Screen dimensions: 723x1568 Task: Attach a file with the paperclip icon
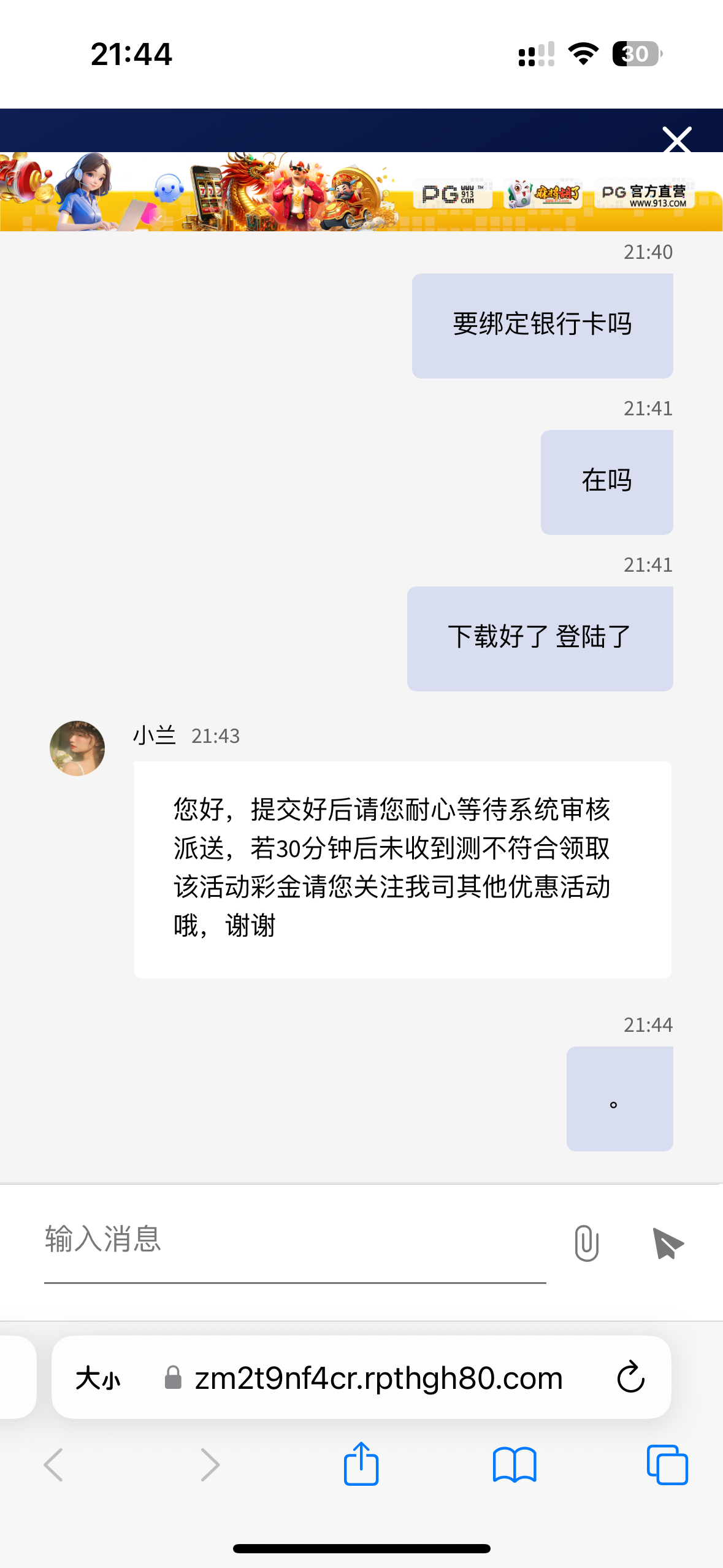(586, 1243)
